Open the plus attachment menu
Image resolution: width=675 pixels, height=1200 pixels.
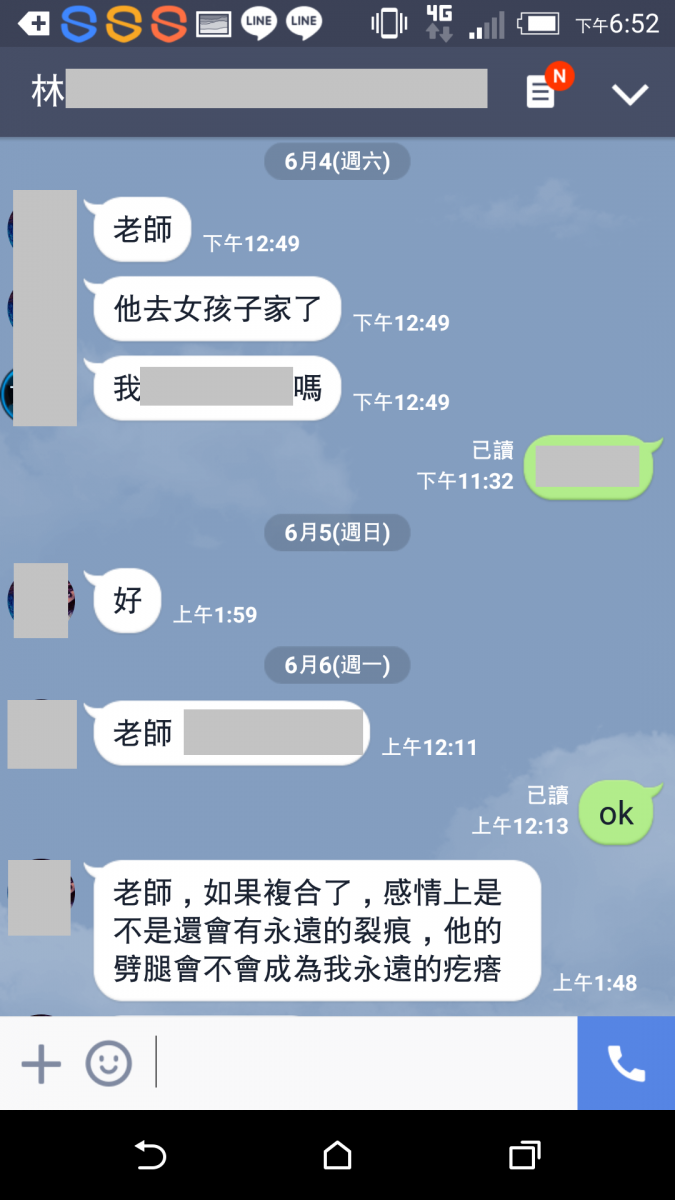tap(41, 1063)
